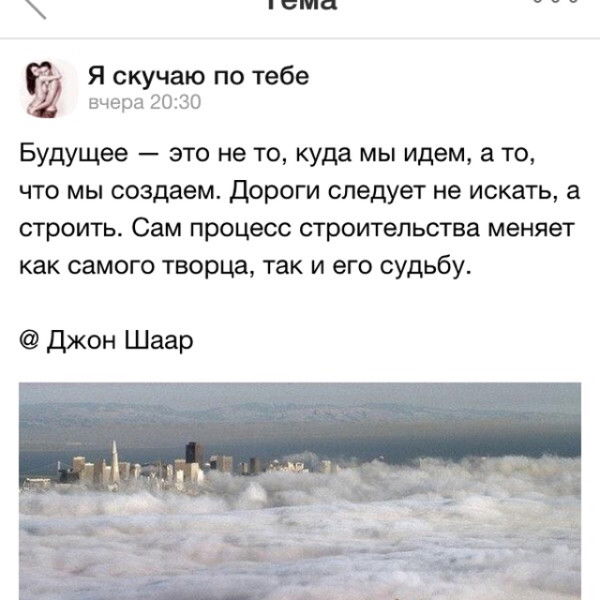Open the city above clouds photo
Screen dimensions: 600x600
pyautogui.click(x=300, y=490)
